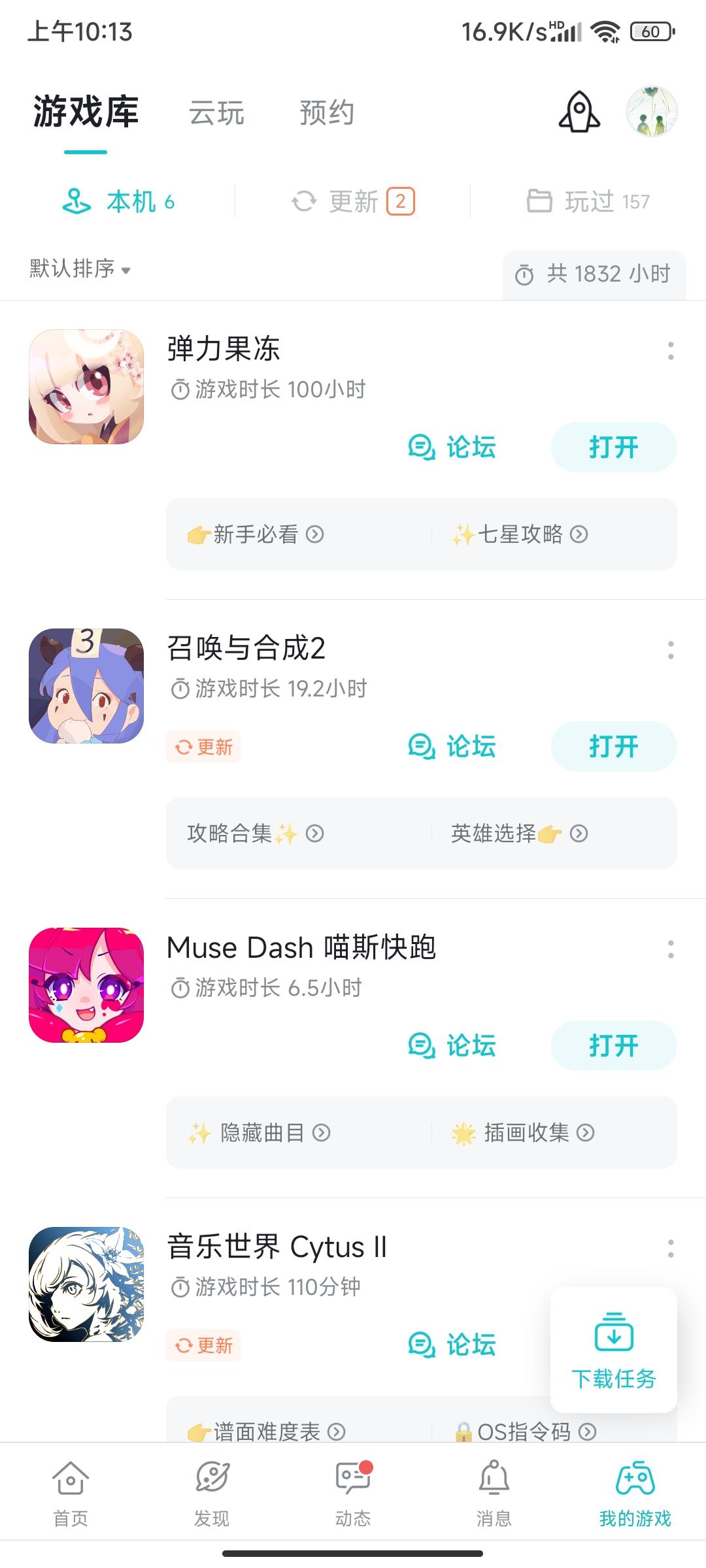The height and width of the screenshot is (1568, 706).
Task: Launch 召唤与合成2 with 打开
Action: click(x=613, y=747)
